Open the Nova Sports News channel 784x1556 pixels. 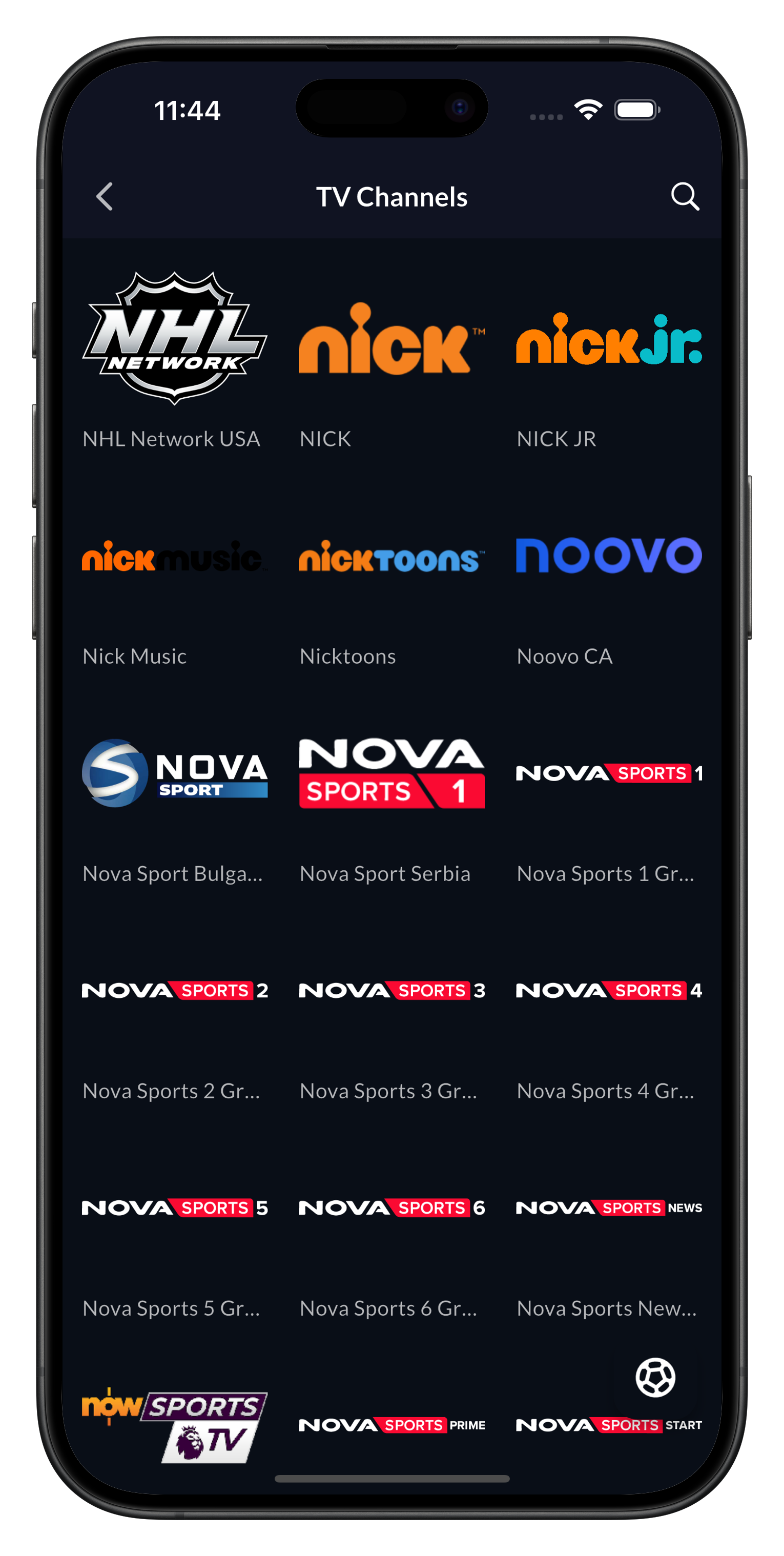pyautogui.click(x=609, y=1208)
